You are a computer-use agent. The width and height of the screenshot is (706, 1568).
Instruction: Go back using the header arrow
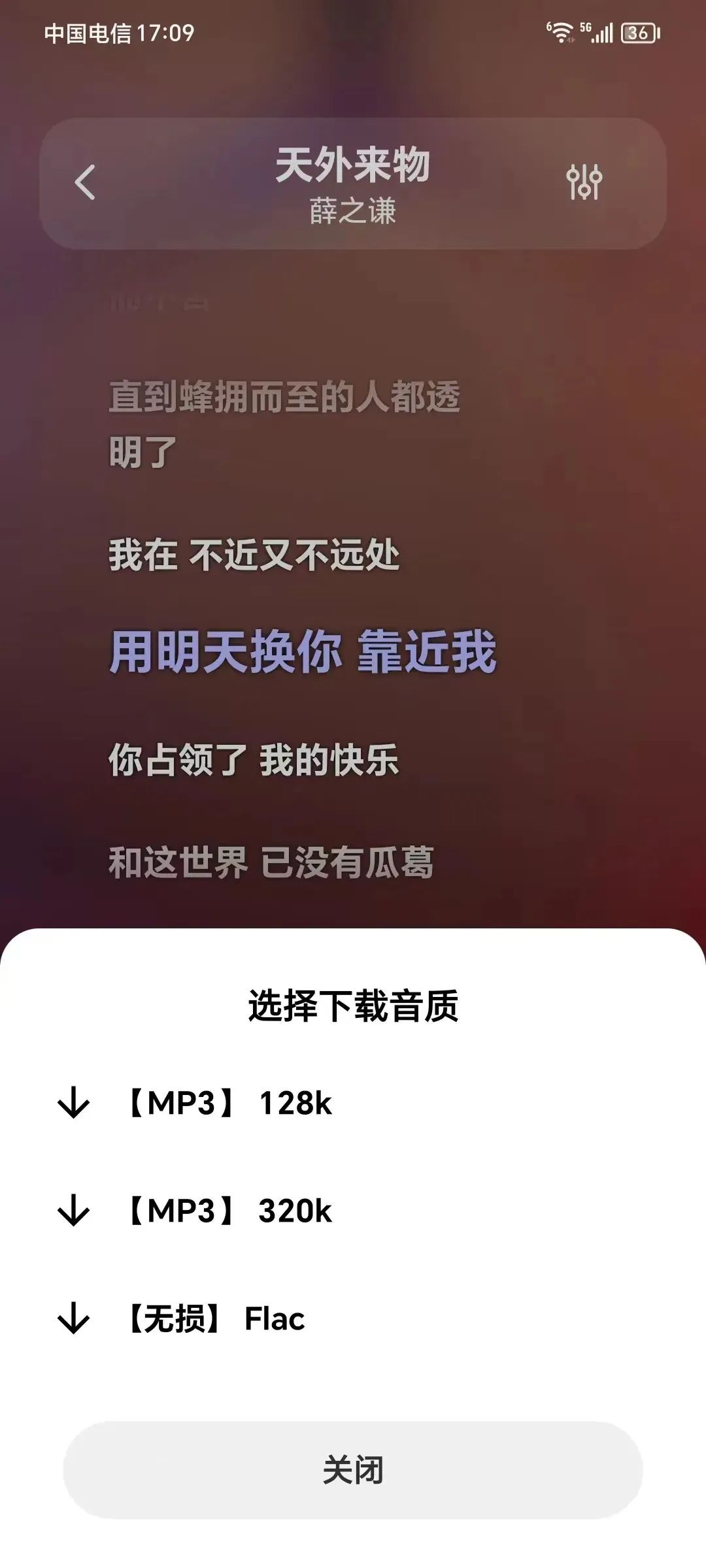pos(86,182)
